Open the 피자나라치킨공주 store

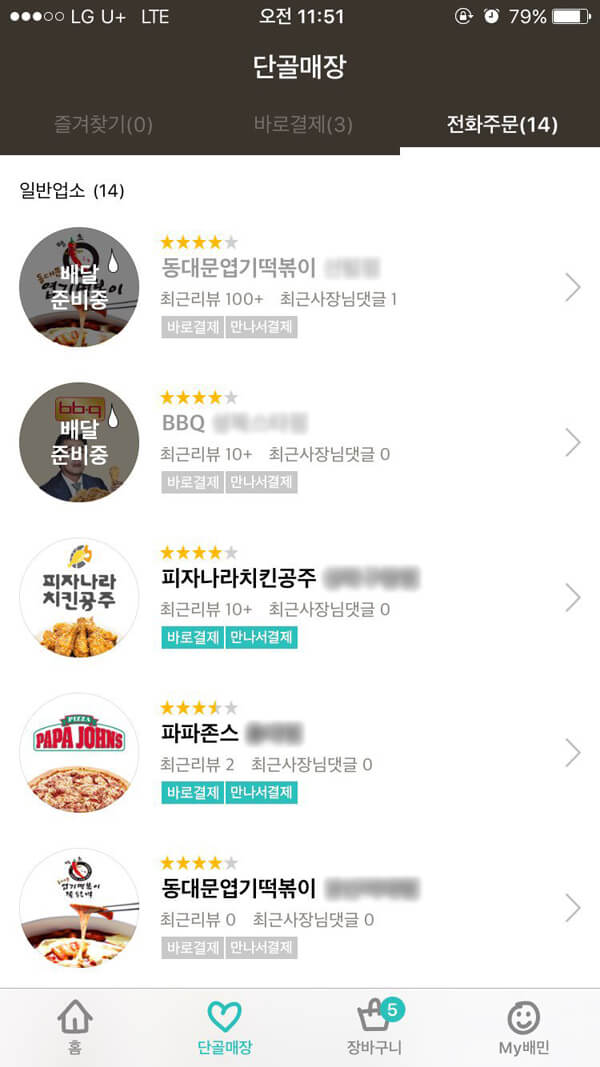click(300, 597)
